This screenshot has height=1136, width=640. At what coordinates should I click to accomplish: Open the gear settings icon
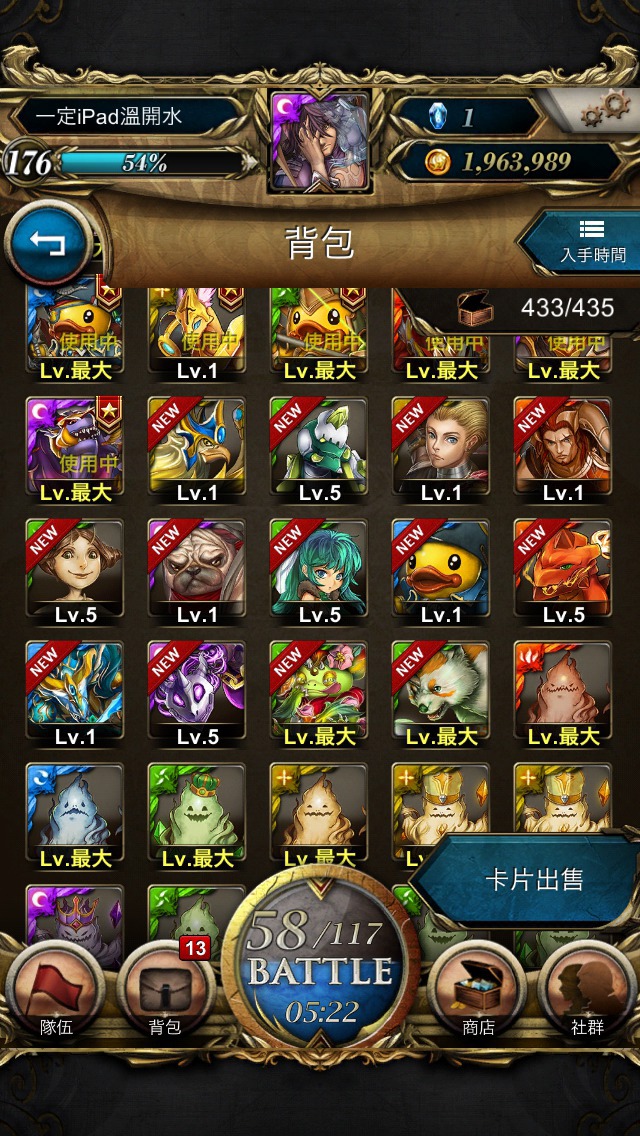607,111
